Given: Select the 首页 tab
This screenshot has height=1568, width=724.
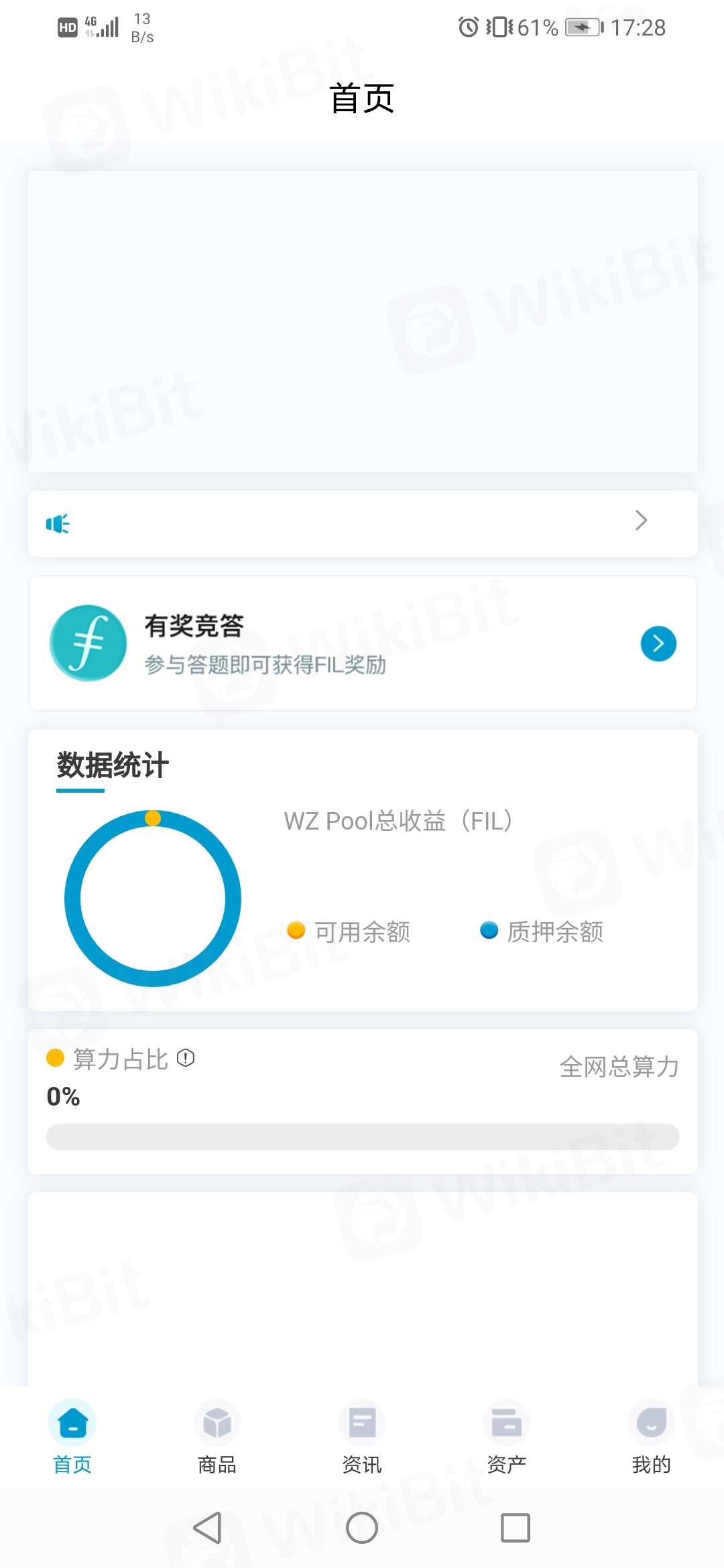Looking at the screenshot, I should point(72,1437).
